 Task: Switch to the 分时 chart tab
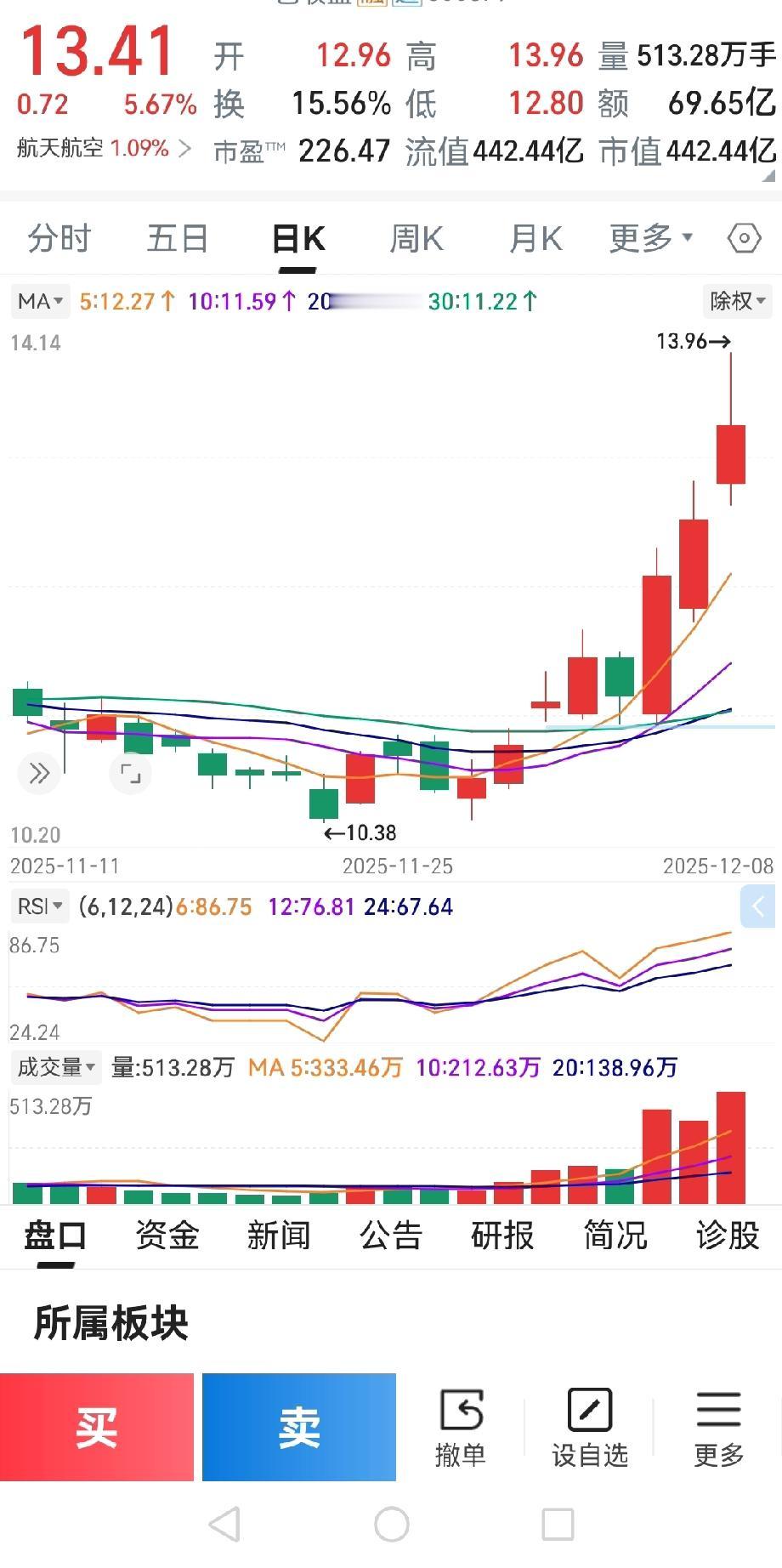pos(59,239)
